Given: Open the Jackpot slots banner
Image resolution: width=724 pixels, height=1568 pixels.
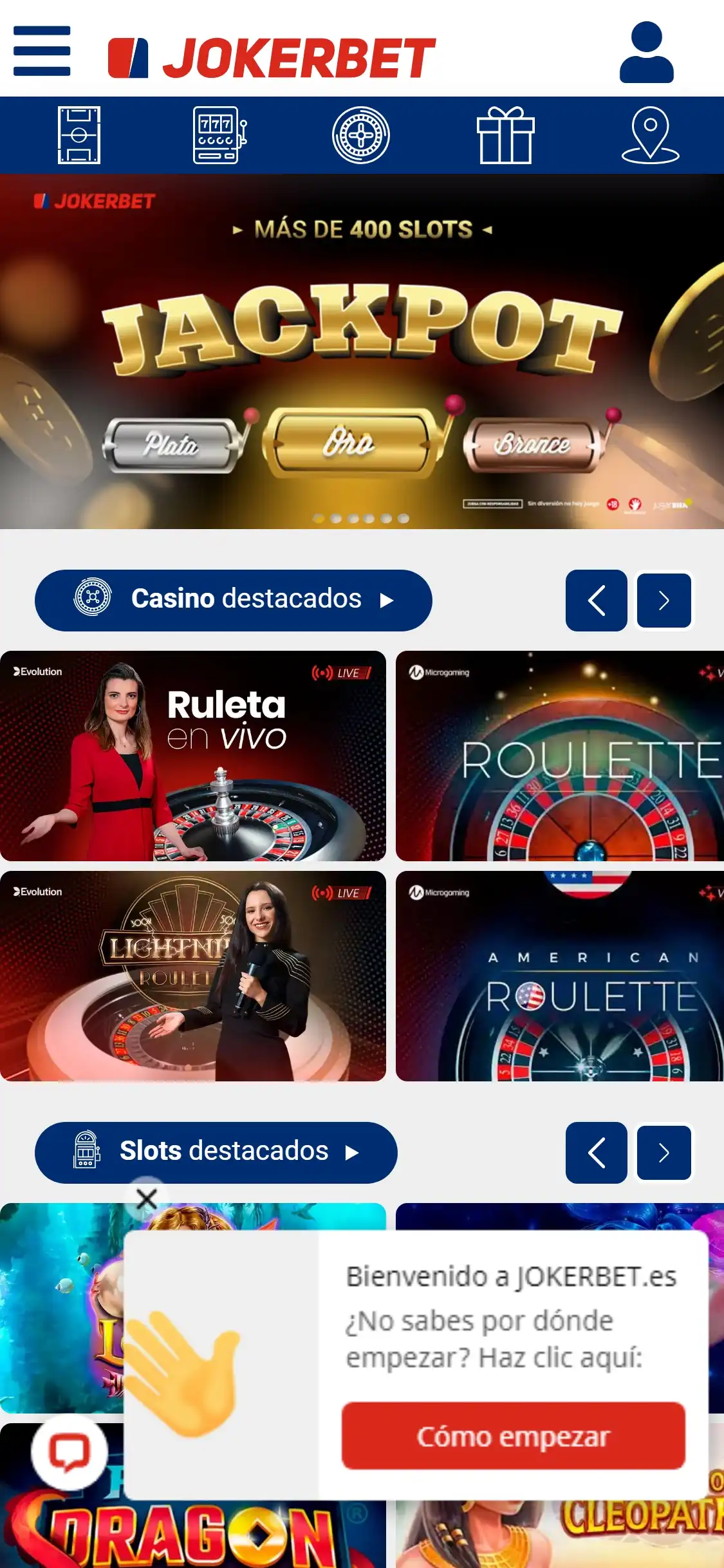Looking at the screenshot, I should pos(362,351).
